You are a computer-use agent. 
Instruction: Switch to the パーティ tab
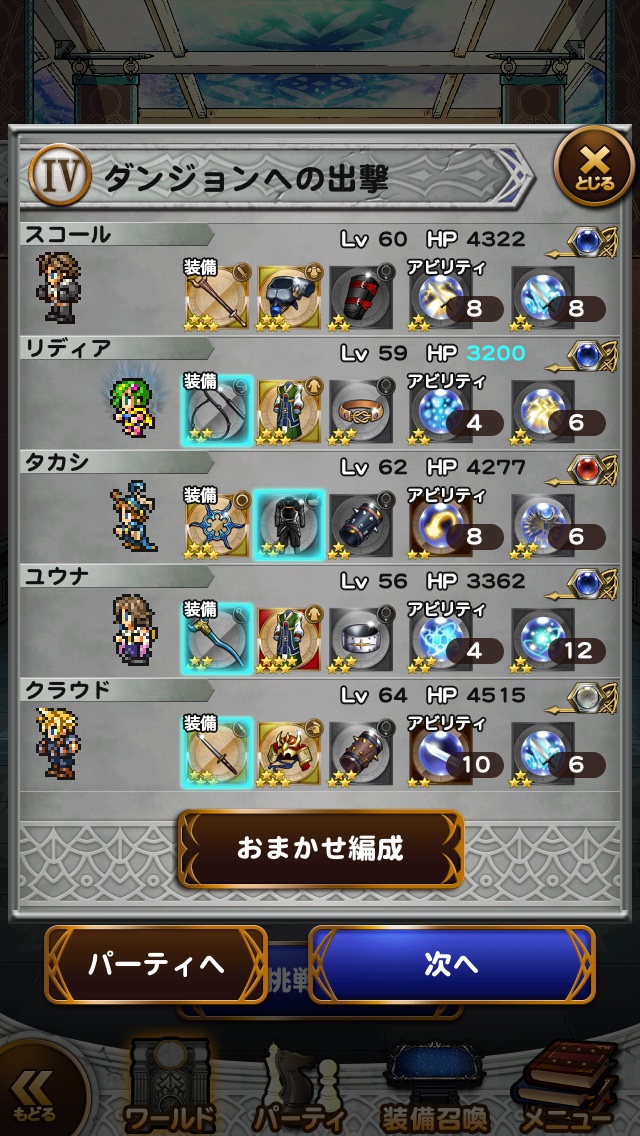298,1088
